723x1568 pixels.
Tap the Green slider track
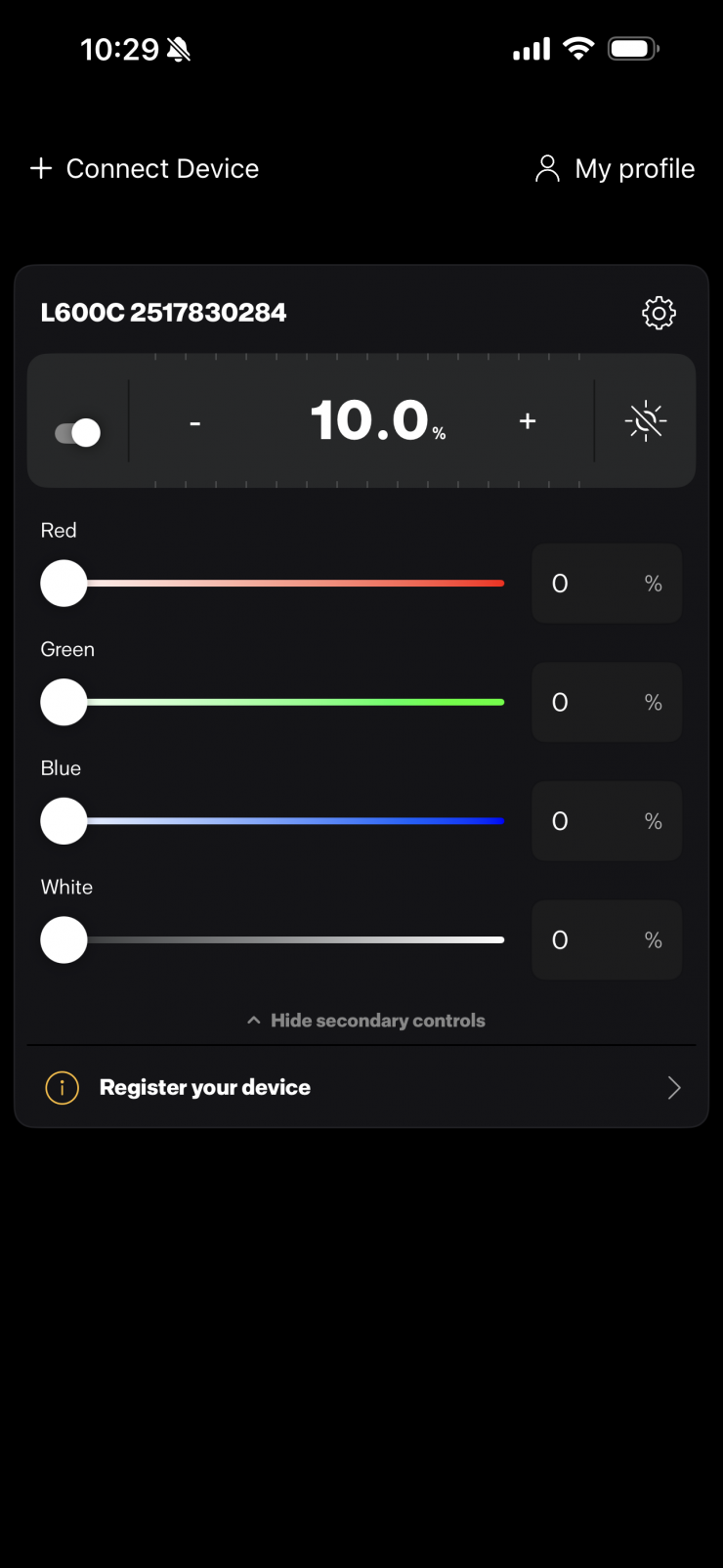[x=293, y=702]
